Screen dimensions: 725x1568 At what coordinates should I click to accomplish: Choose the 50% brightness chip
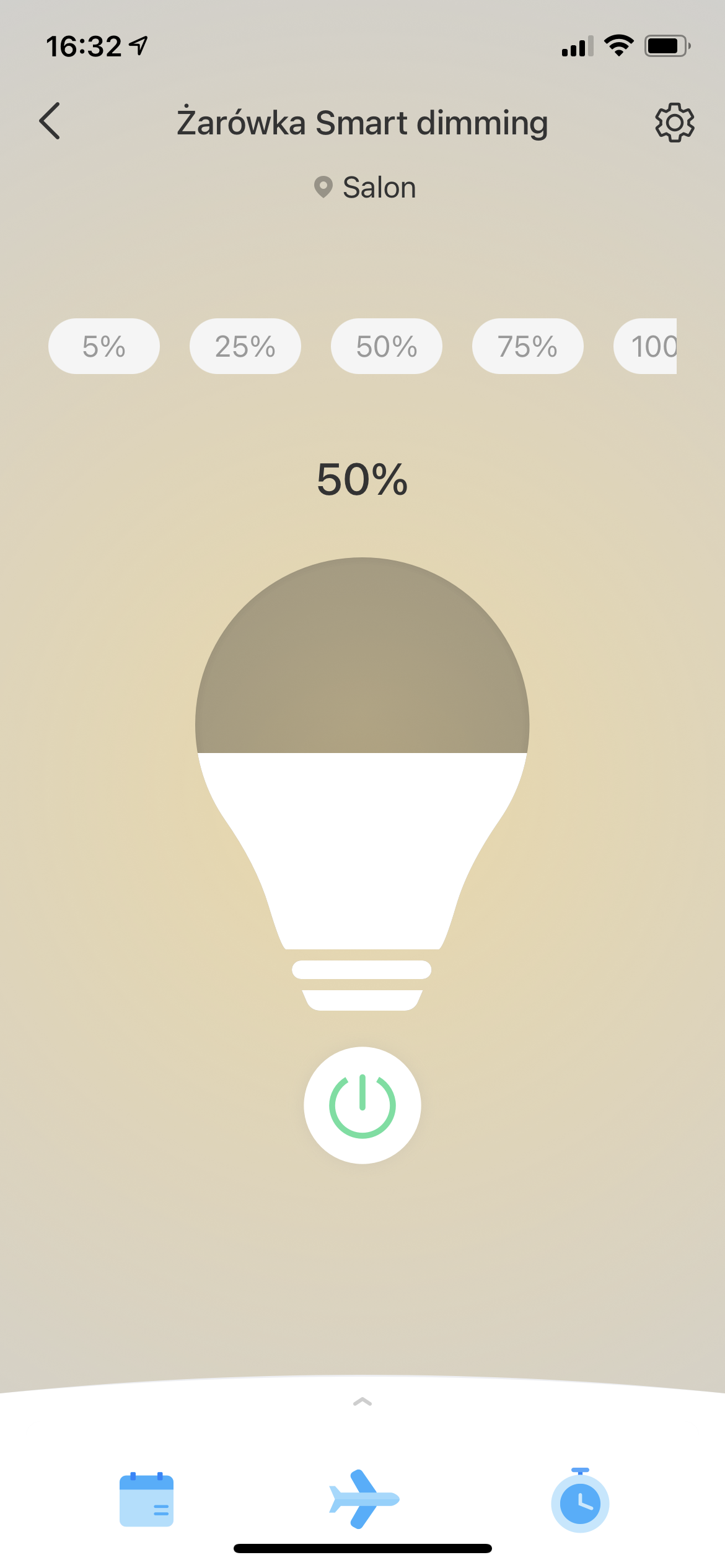pos(387,346)
